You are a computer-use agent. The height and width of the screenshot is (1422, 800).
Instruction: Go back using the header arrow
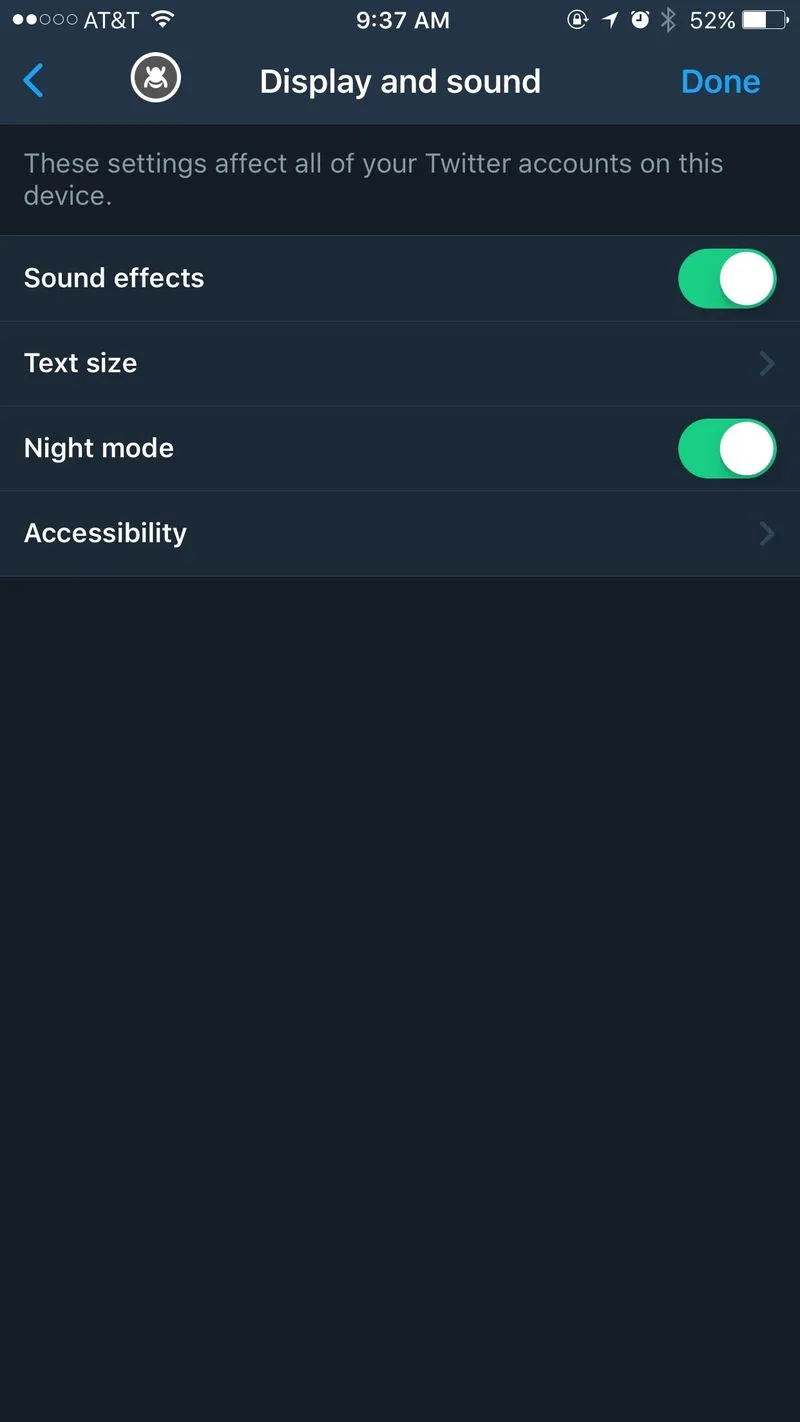coord(34,81)
